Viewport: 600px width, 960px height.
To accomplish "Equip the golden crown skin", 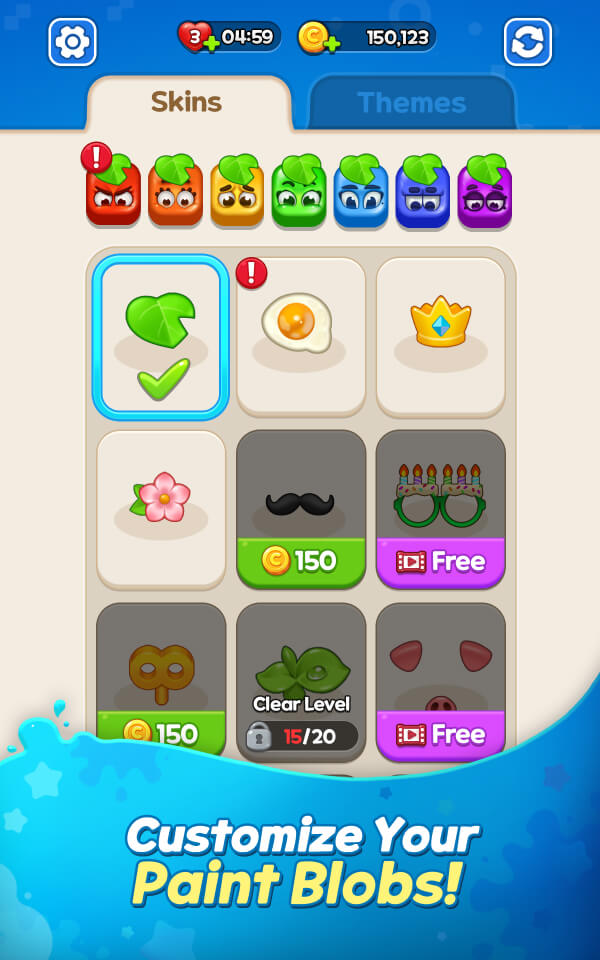I will point(441,335).
